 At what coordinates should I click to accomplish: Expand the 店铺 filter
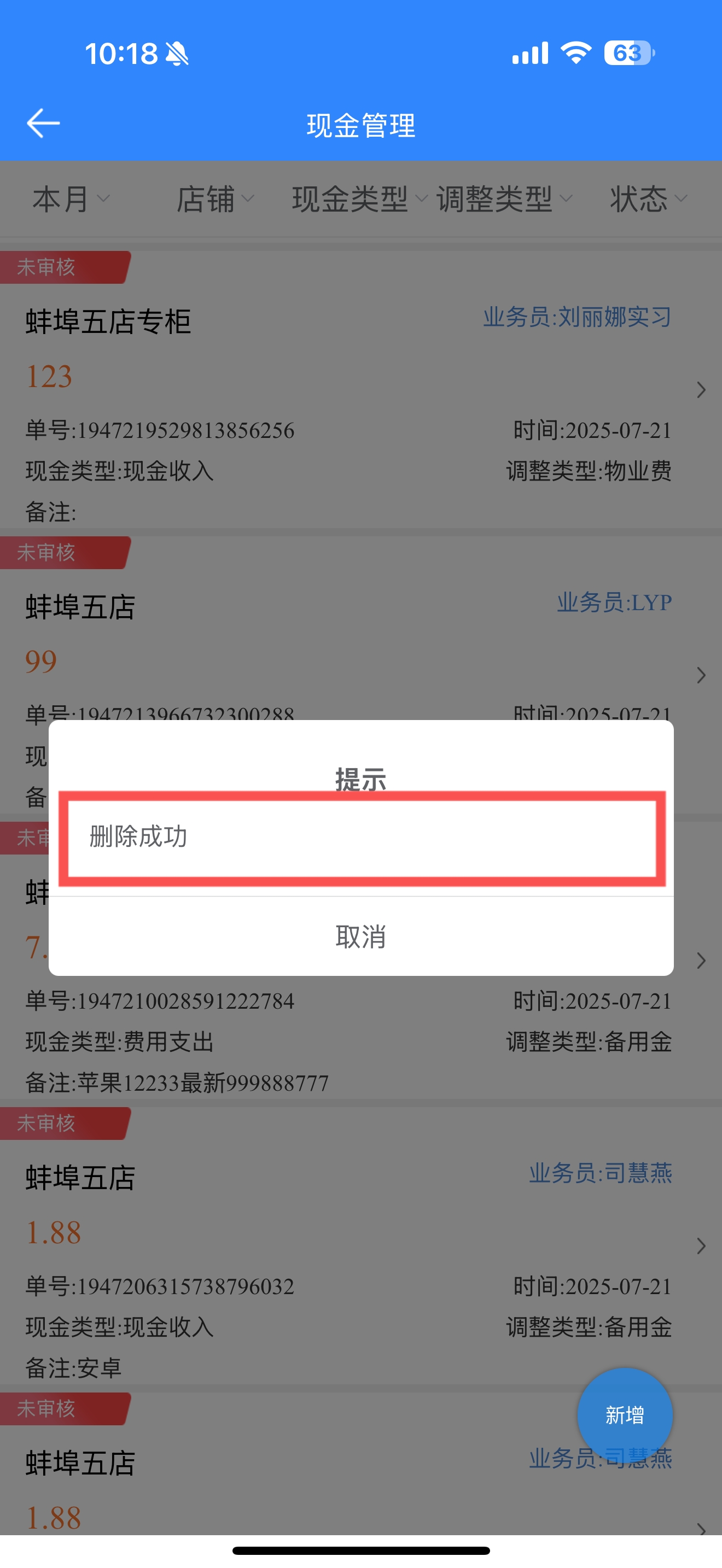click(x=216, y=199)
